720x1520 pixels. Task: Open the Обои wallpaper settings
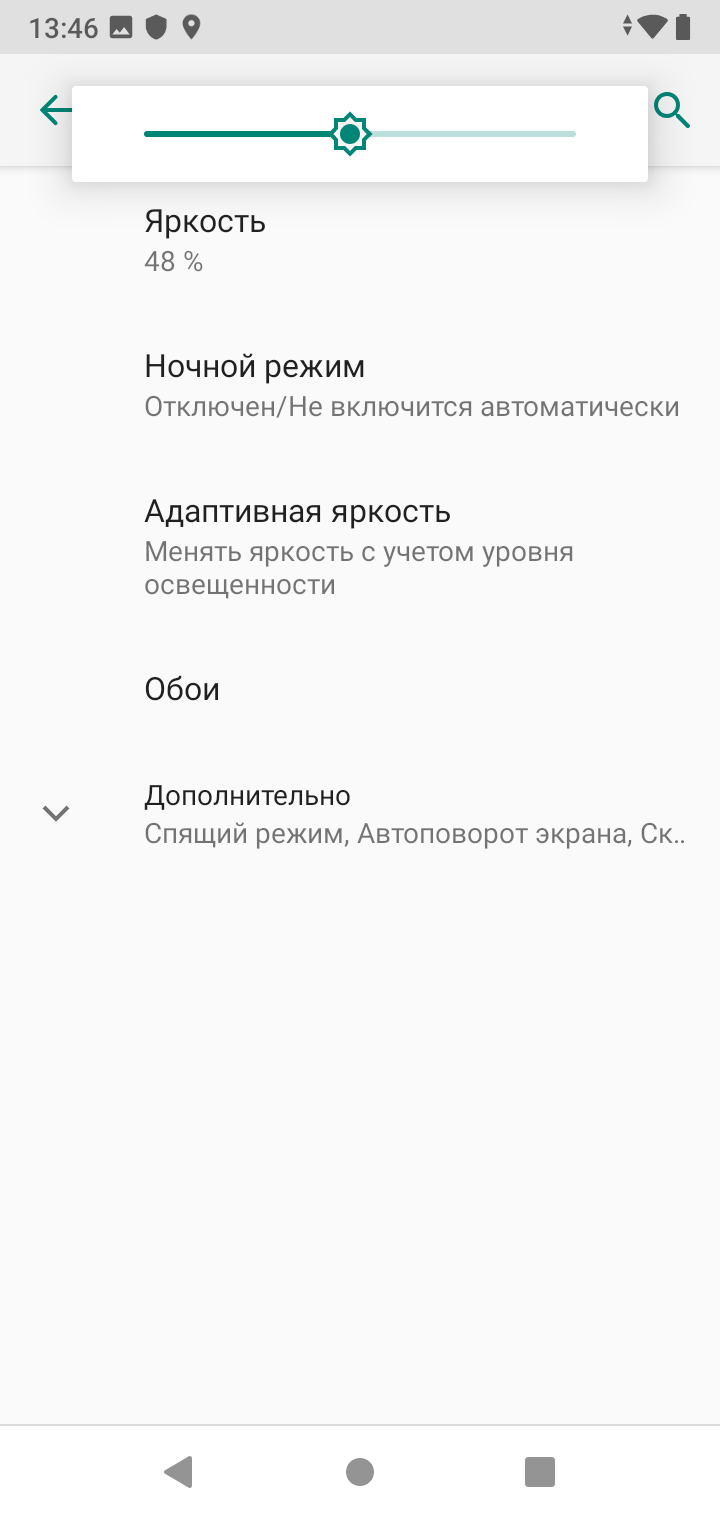point(360,689)
